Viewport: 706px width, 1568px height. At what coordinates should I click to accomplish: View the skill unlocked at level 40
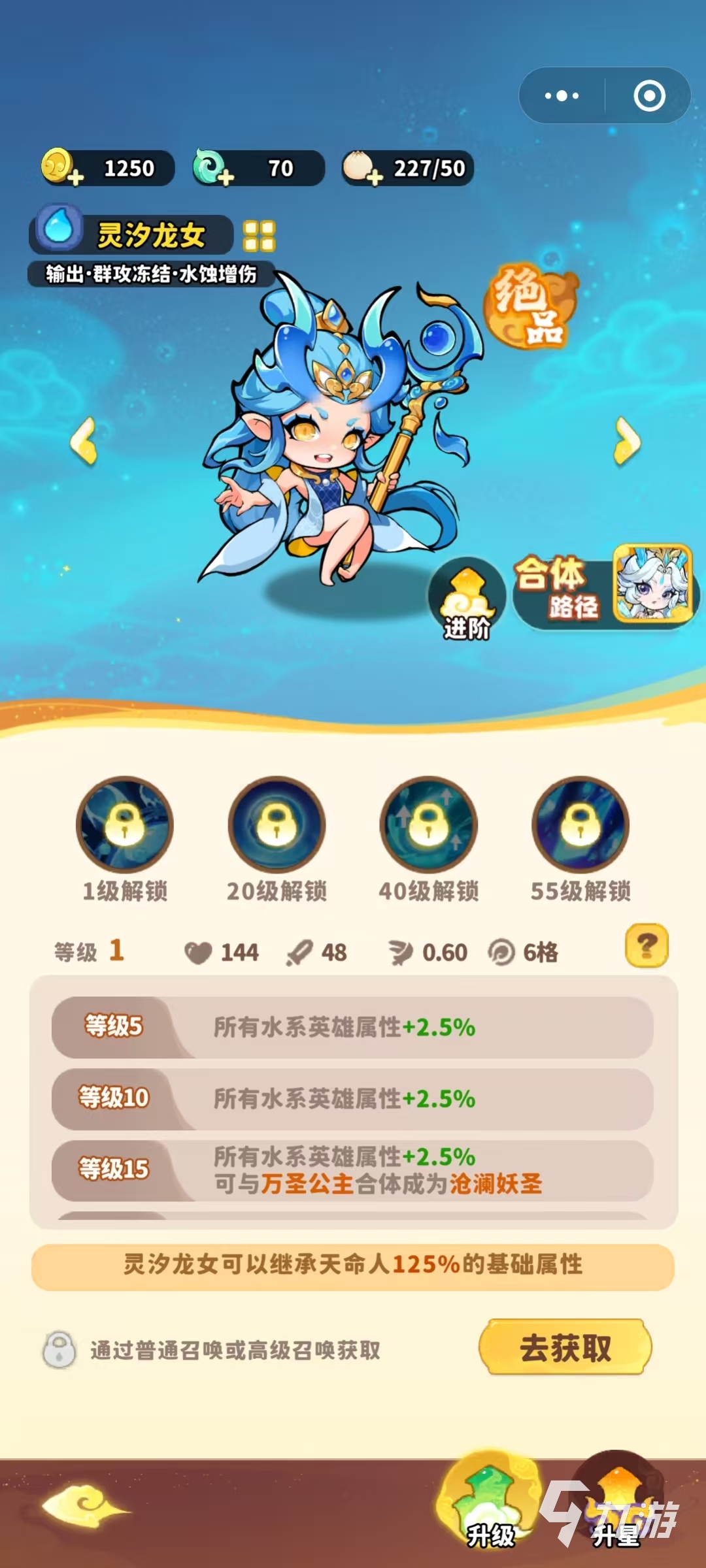click(x=429, y=825)
